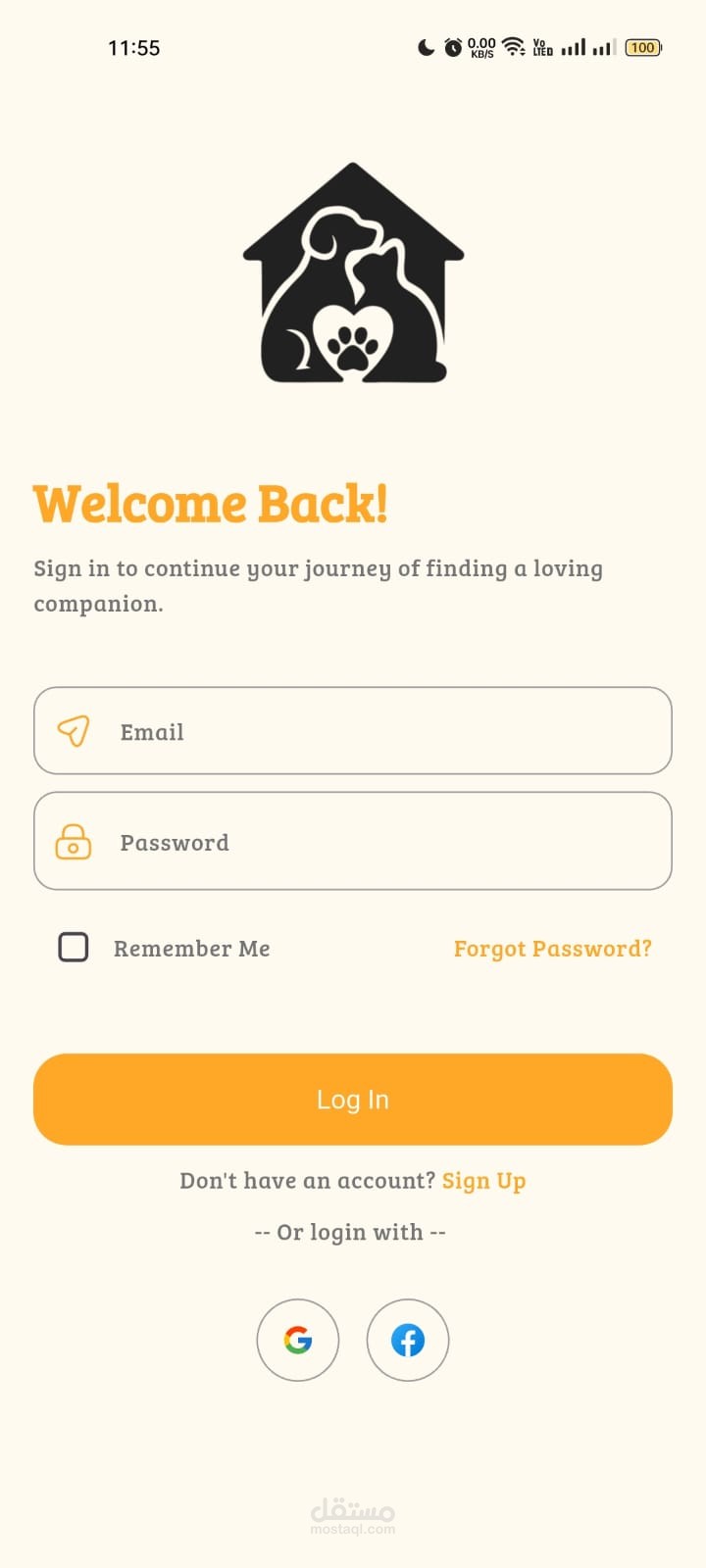706x1568 pixels.
Task: Log in with Facebook
Action: click(408, 1340)
